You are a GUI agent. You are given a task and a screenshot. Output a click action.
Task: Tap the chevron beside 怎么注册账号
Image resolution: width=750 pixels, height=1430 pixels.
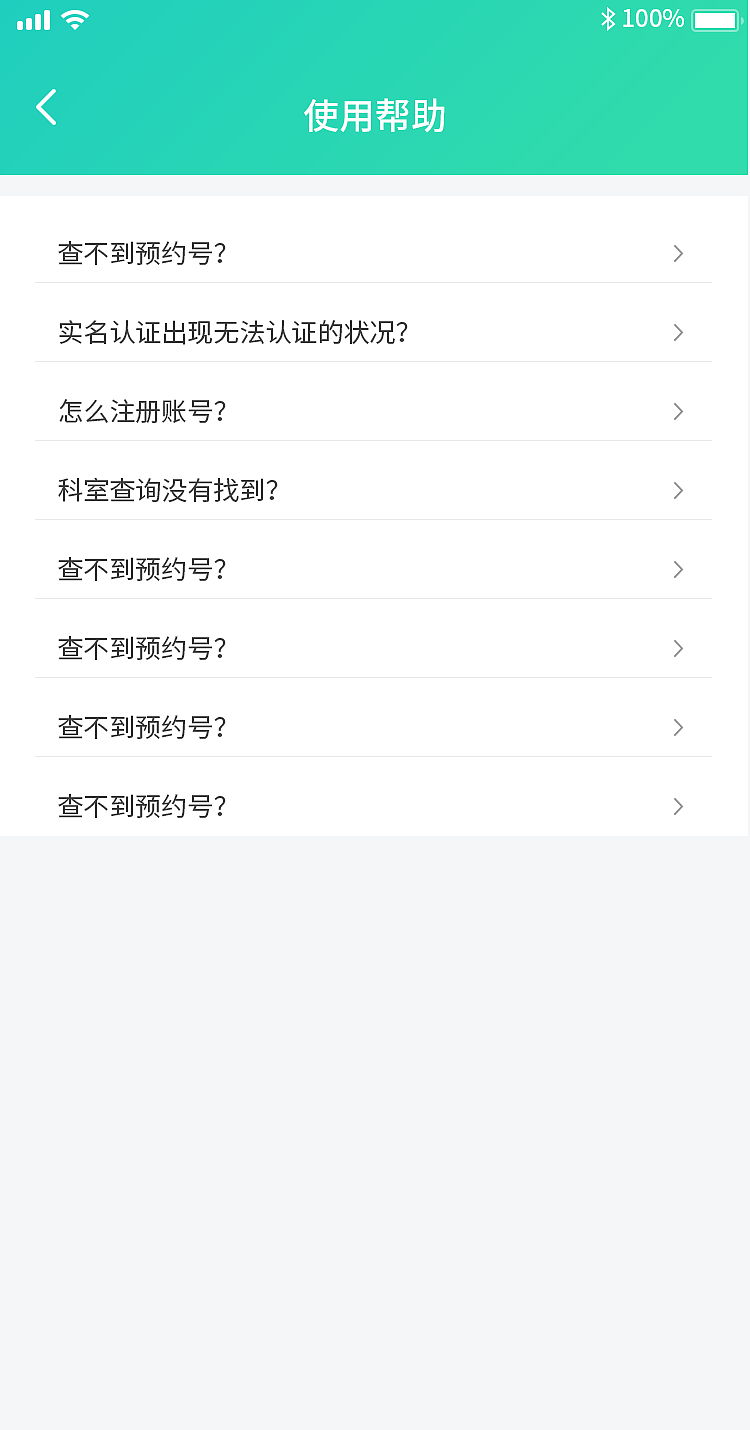click(678, 412)
